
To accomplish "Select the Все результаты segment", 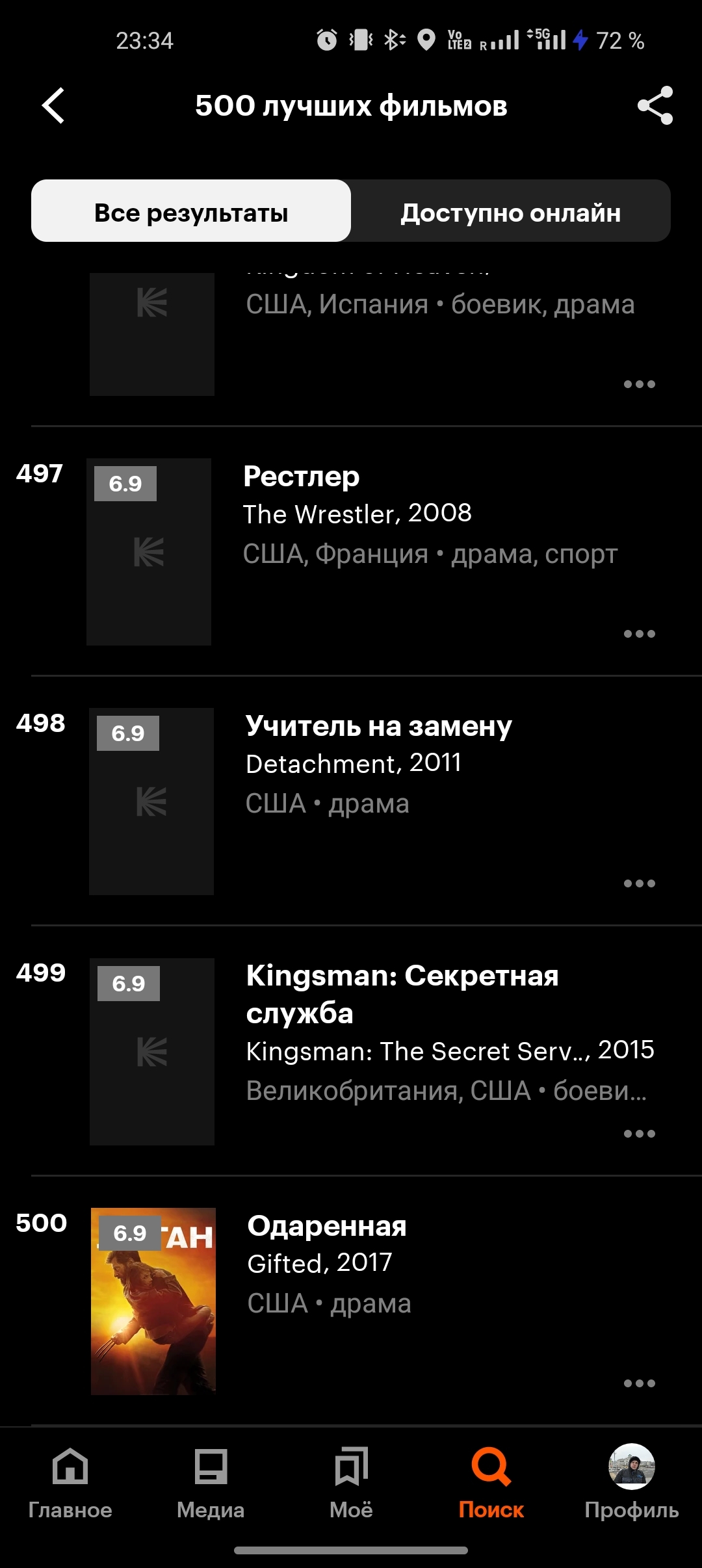I will (191, 211).
